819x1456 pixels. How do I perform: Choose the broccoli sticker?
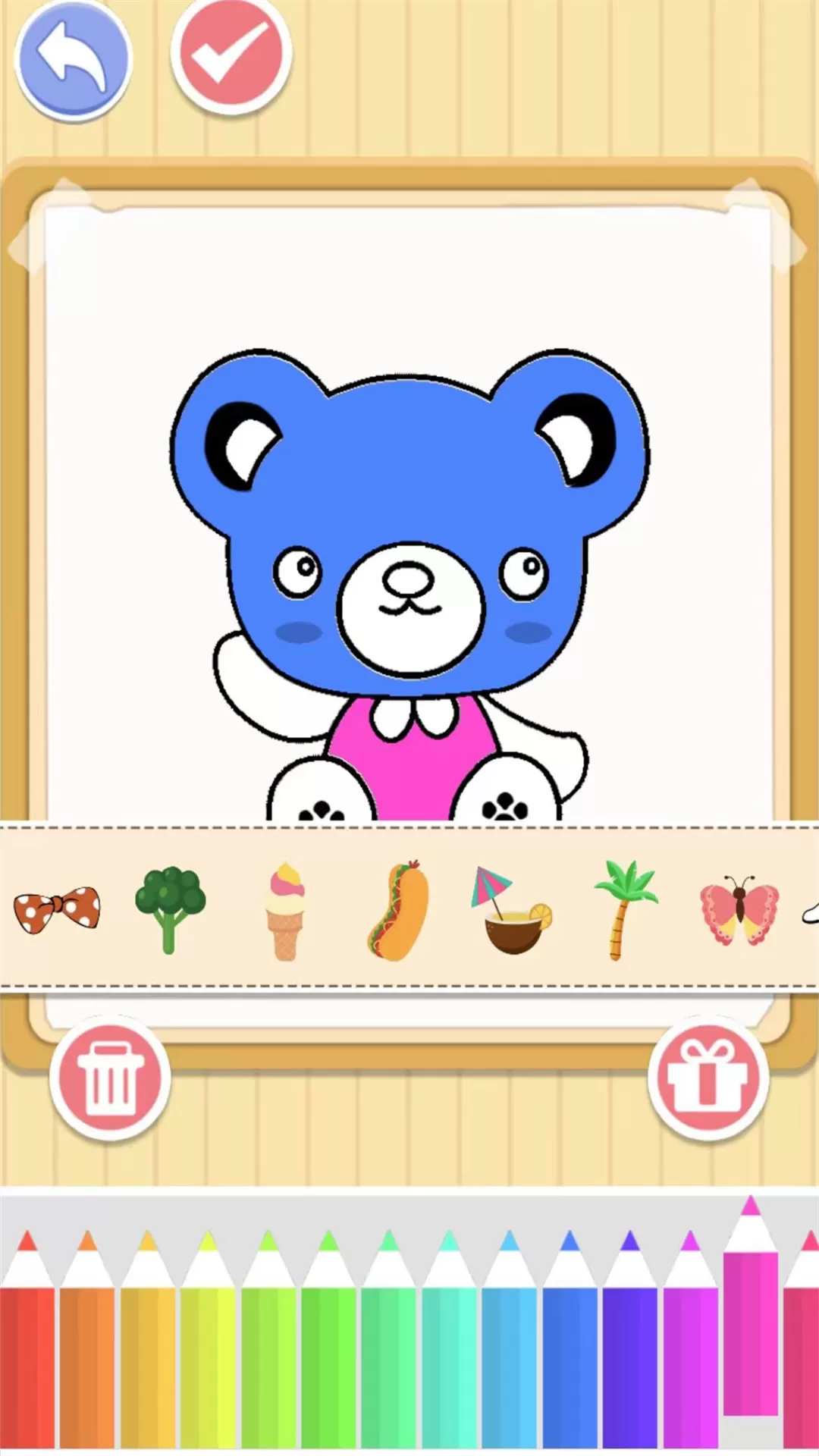[x=170, y=909]
